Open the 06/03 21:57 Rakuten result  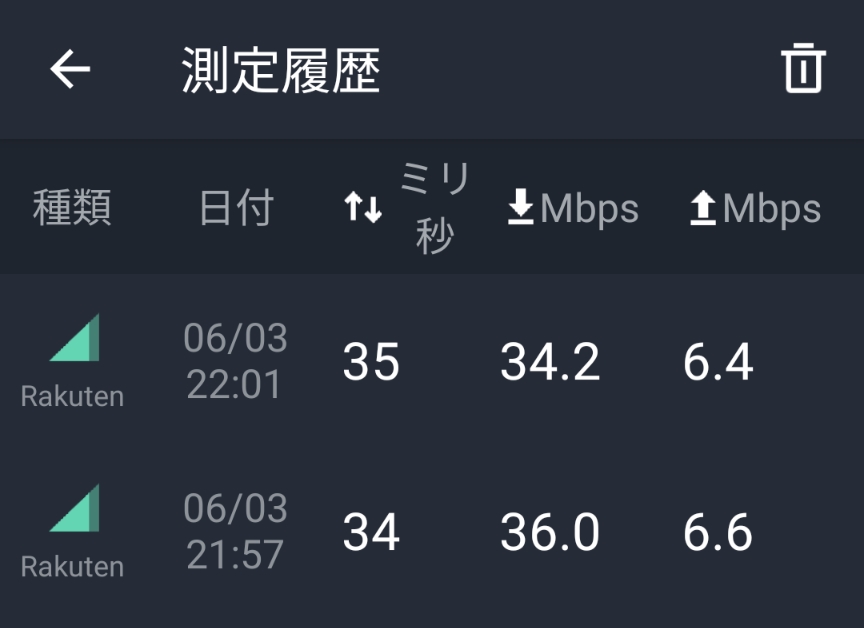pos(432,531)
